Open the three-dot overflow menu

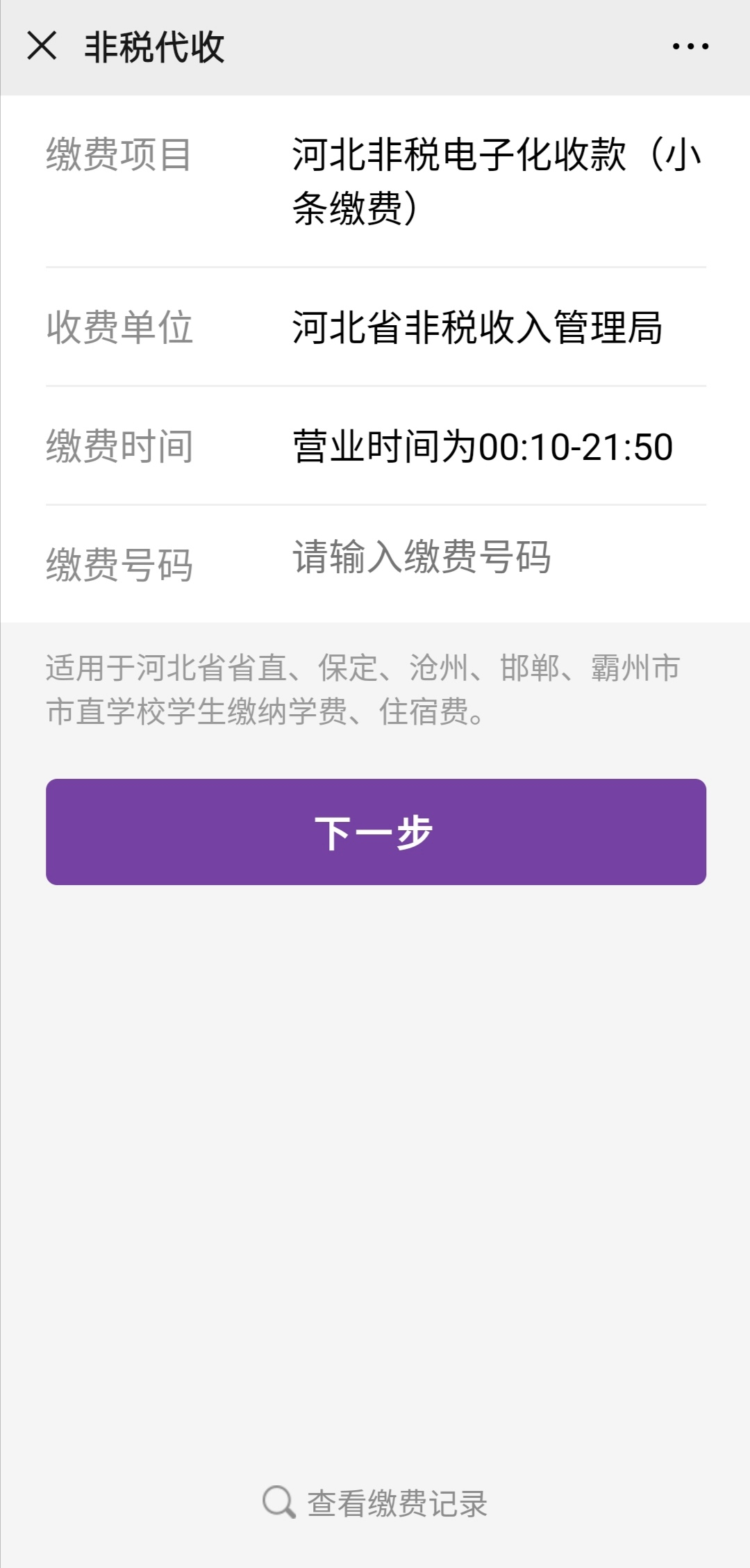pyautogui.click(x=690, y=47)
